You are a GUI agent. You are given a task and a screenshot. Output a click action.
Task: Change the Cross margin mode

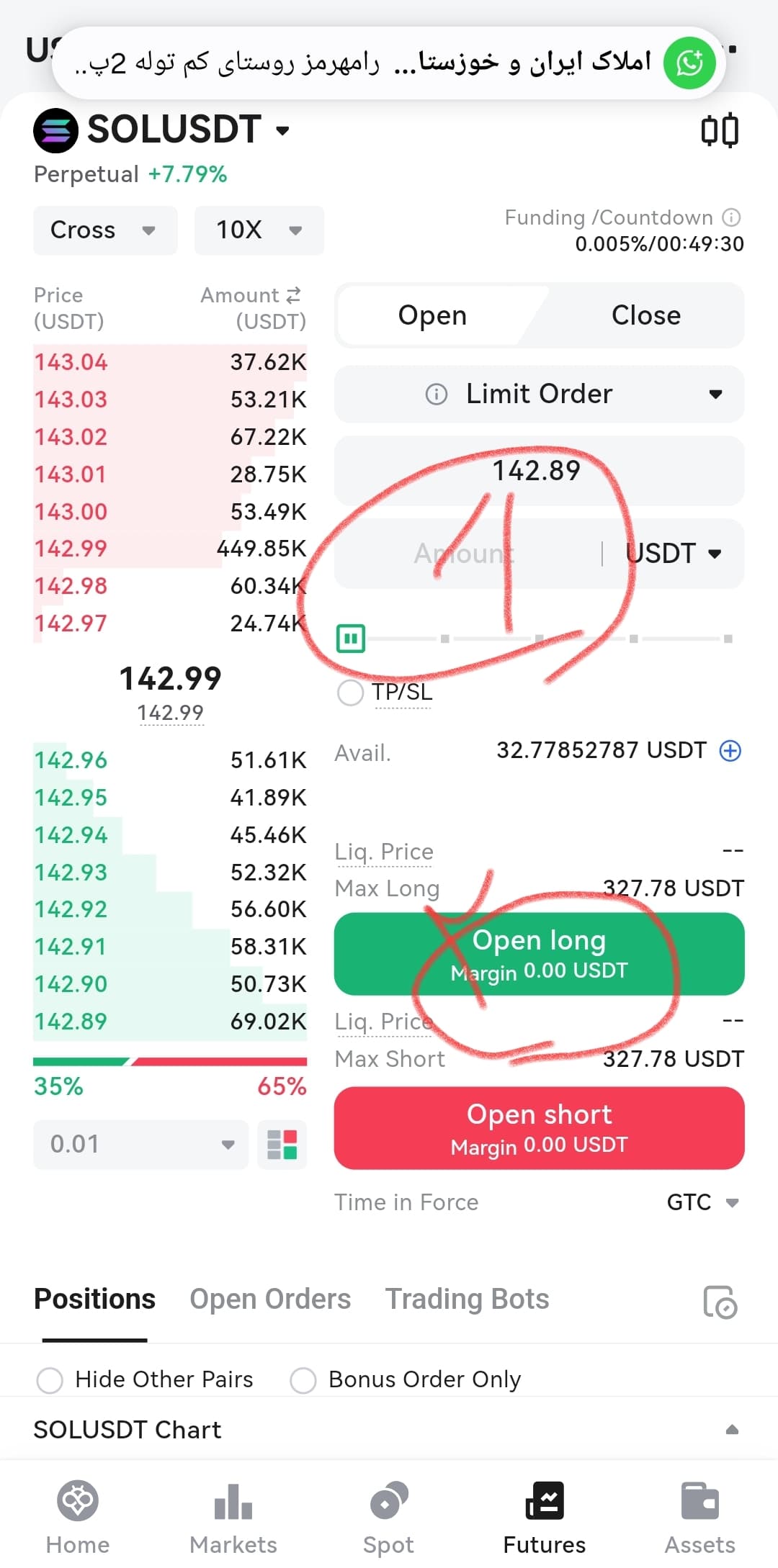point(105,230)
